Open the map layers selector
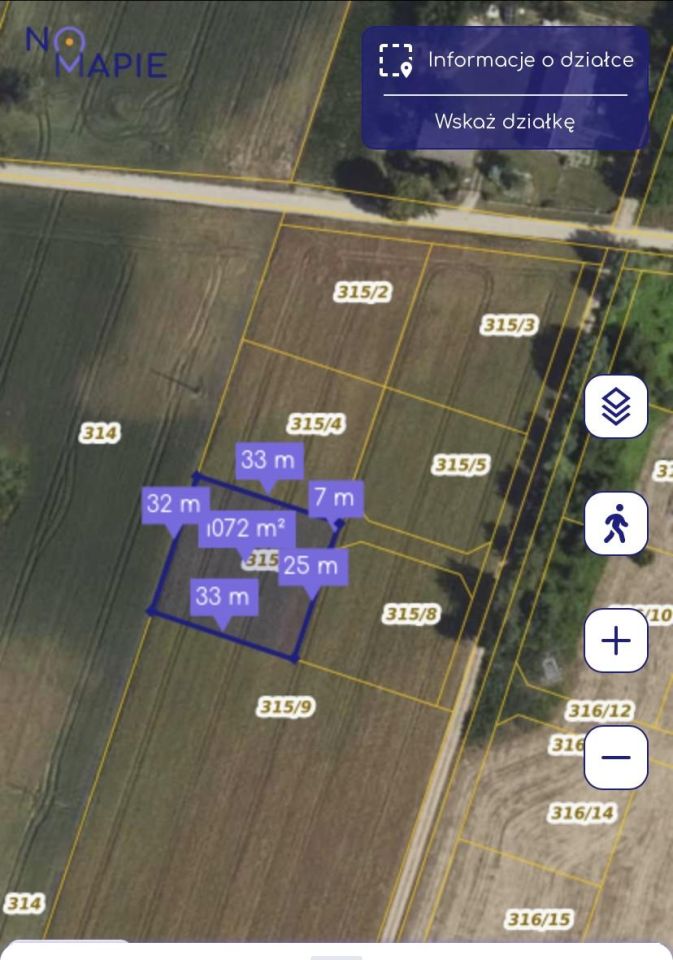This screenshot has height=960, width=673. [616, 407]
